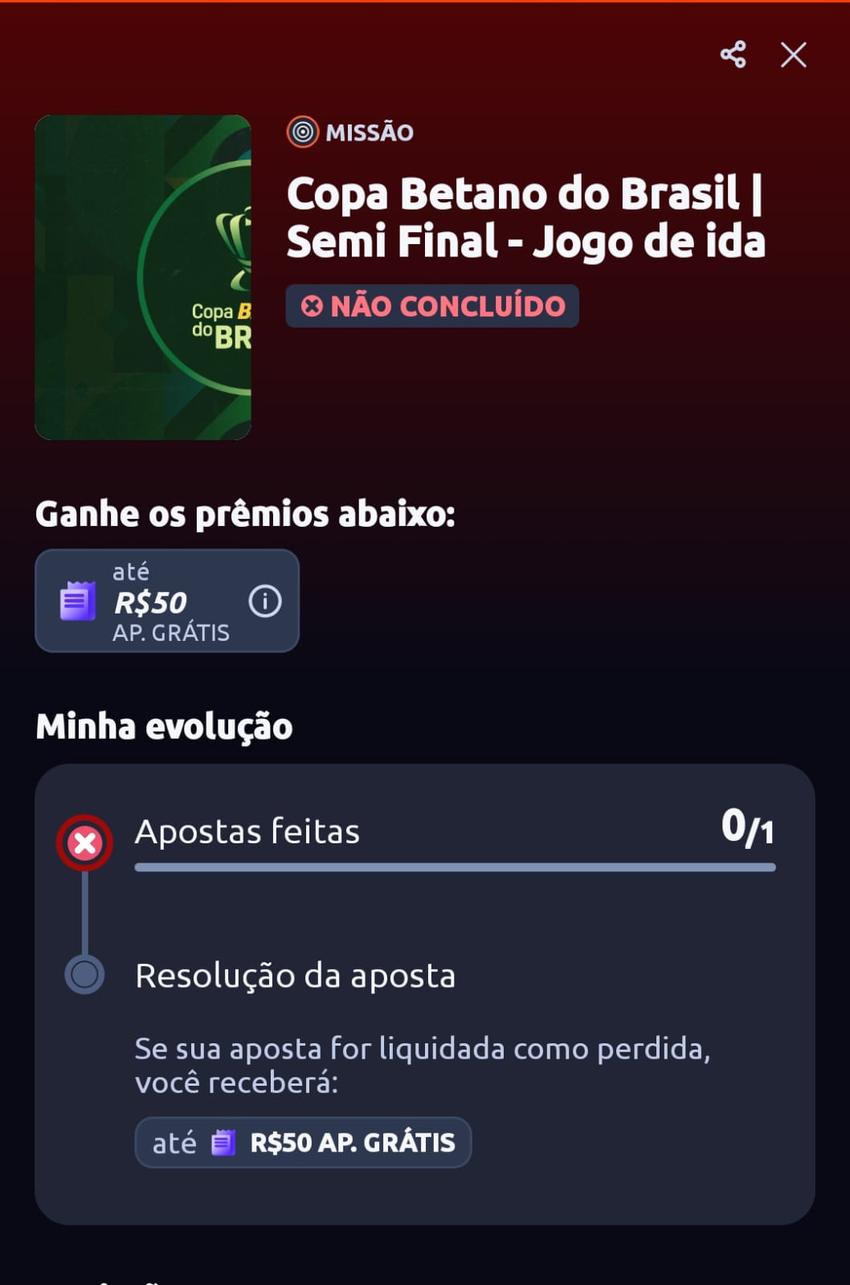Select the mission title Copa Betano do Brasil
The width and height of the screenshot is (850, 1285).
pos(525,216)
